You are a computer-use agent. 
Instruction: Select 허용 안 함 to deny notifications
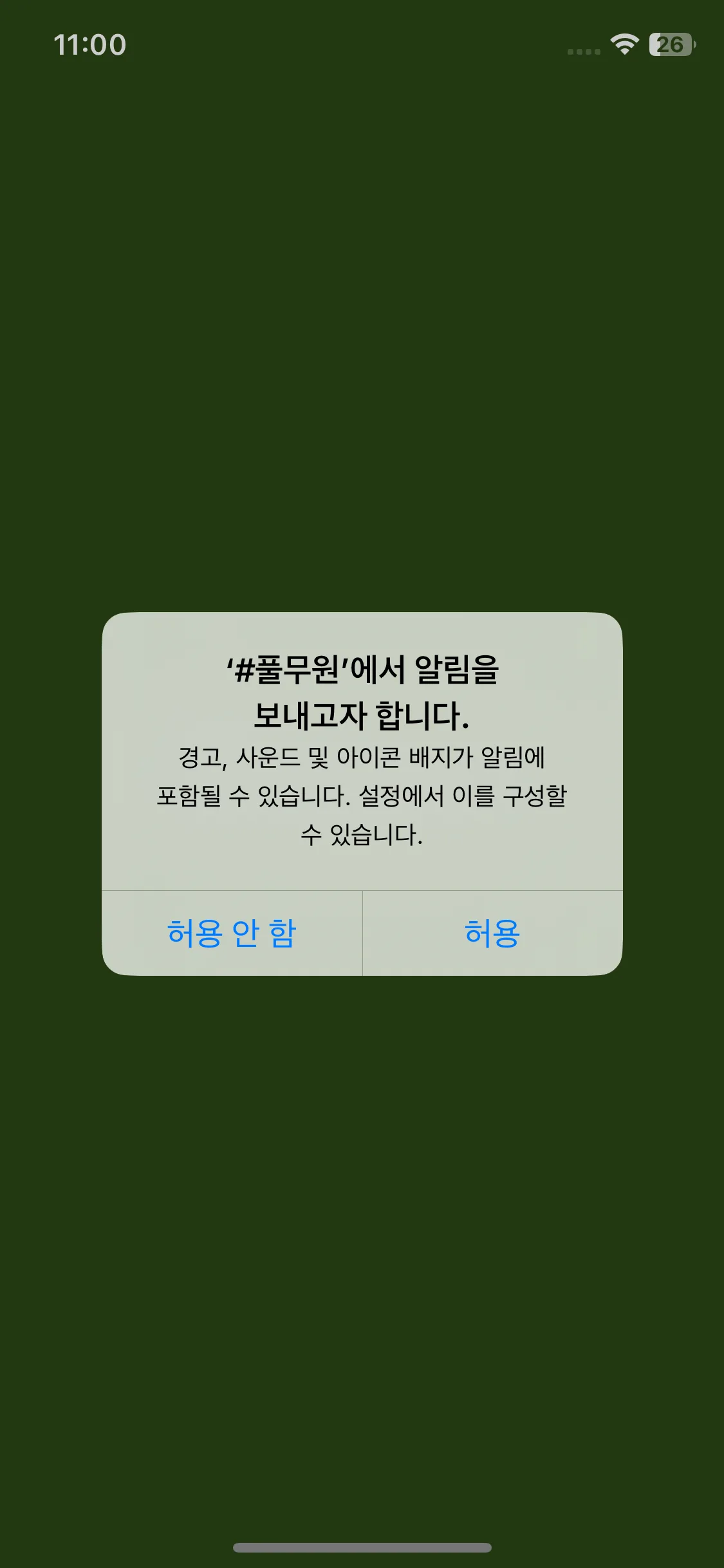click(x=232, y=933)
